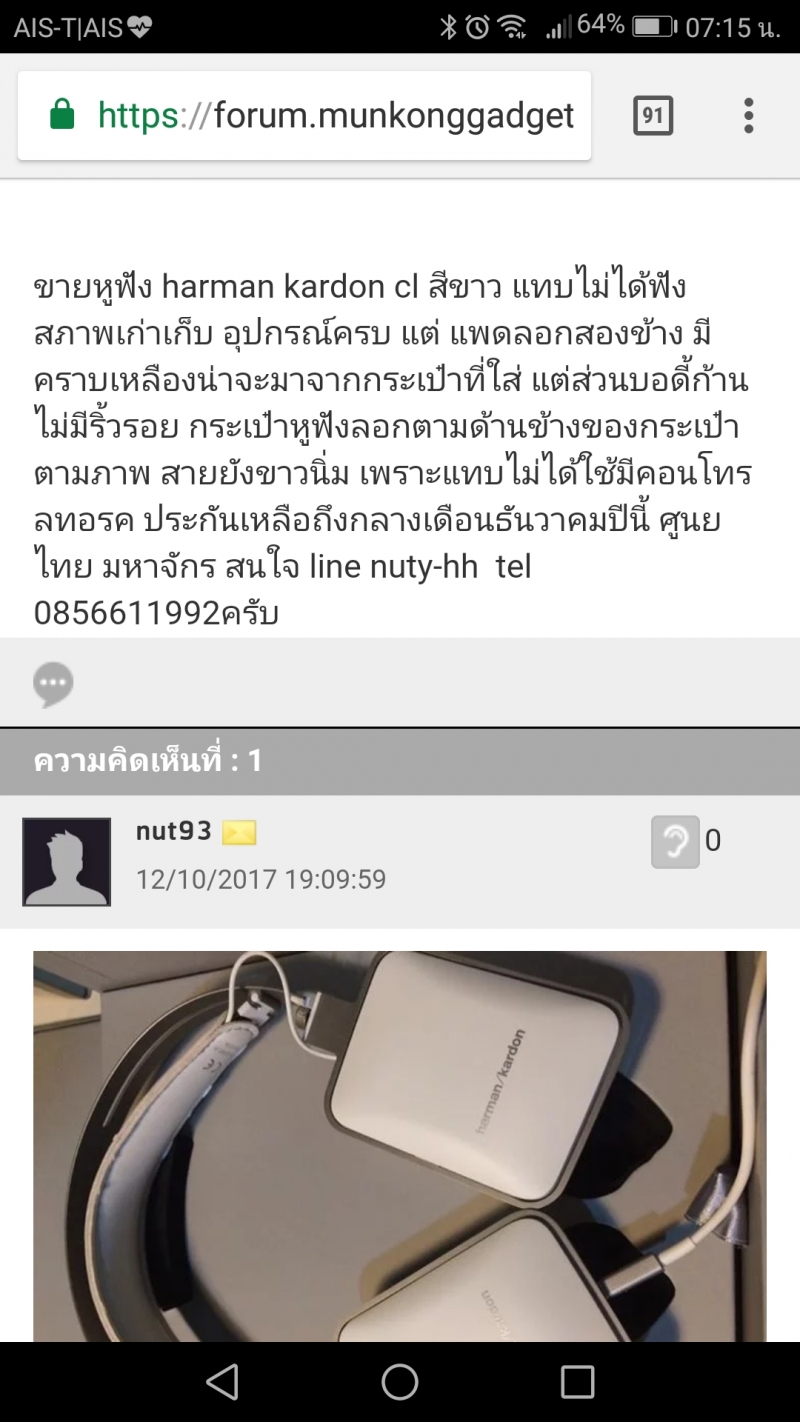Open the Harman Kardon headphone photo
This screenshot has width=800, height=1422.
click(x=400, y=1146)
